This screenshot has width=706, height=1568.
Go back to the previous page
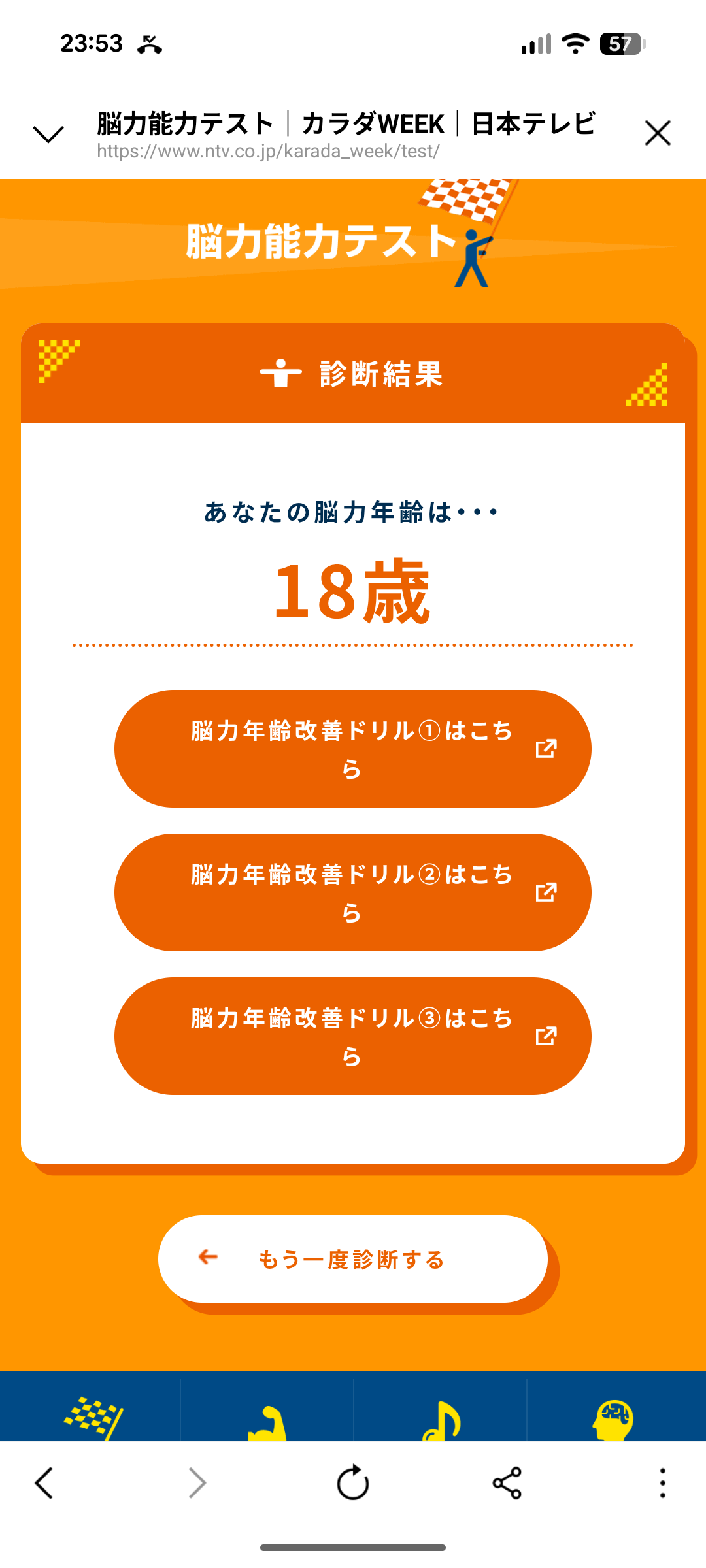click(x=44, y=1482)
